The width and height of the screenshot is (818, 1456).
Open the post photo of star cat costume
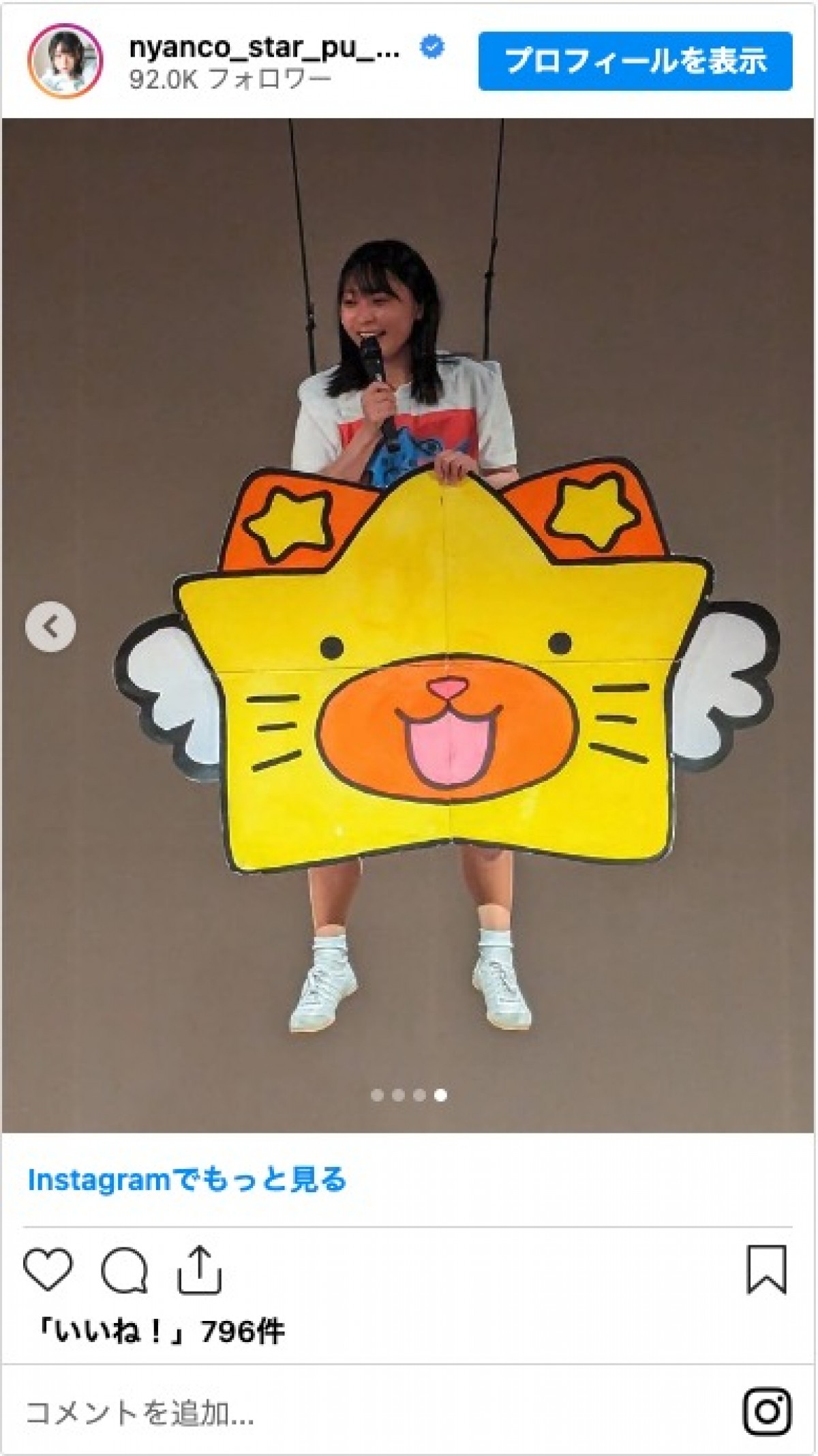point(409,614)
